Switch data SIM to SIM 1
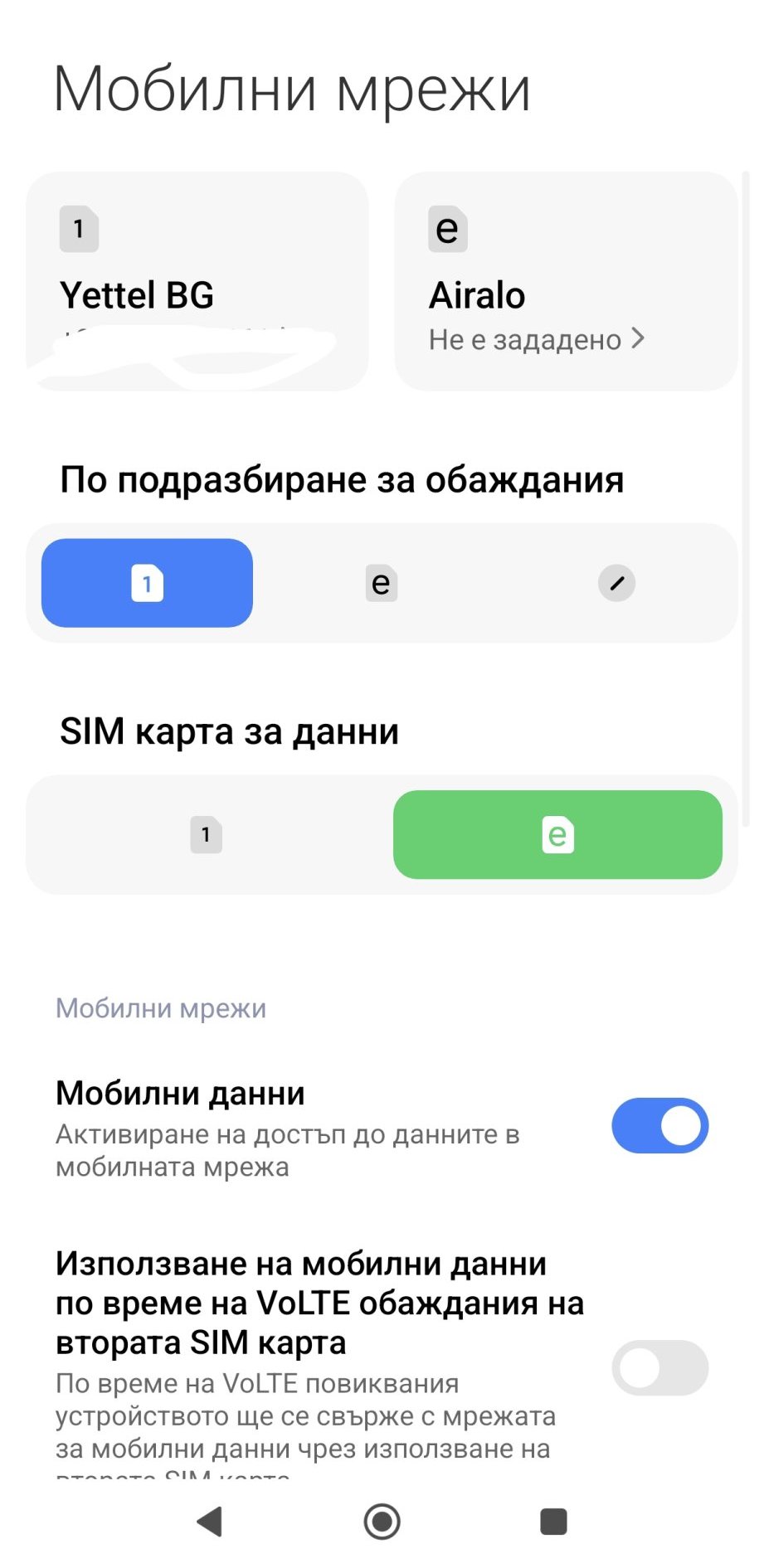 [206, 834]
